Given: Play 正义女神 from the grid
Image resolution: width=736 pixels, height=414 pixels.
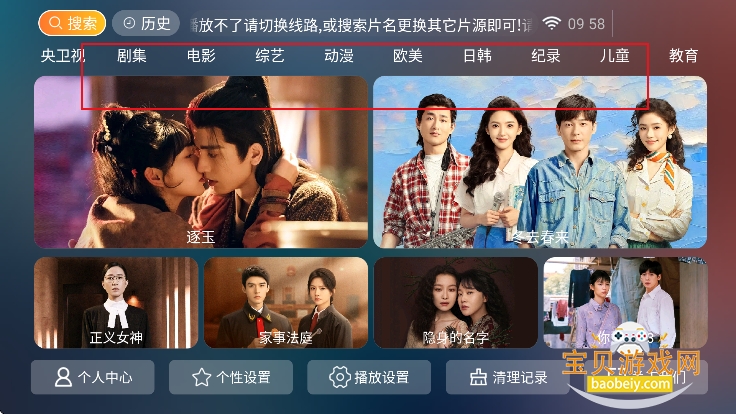Looking at the screenshot, I should pyautogui.click(x=116, y=303).
